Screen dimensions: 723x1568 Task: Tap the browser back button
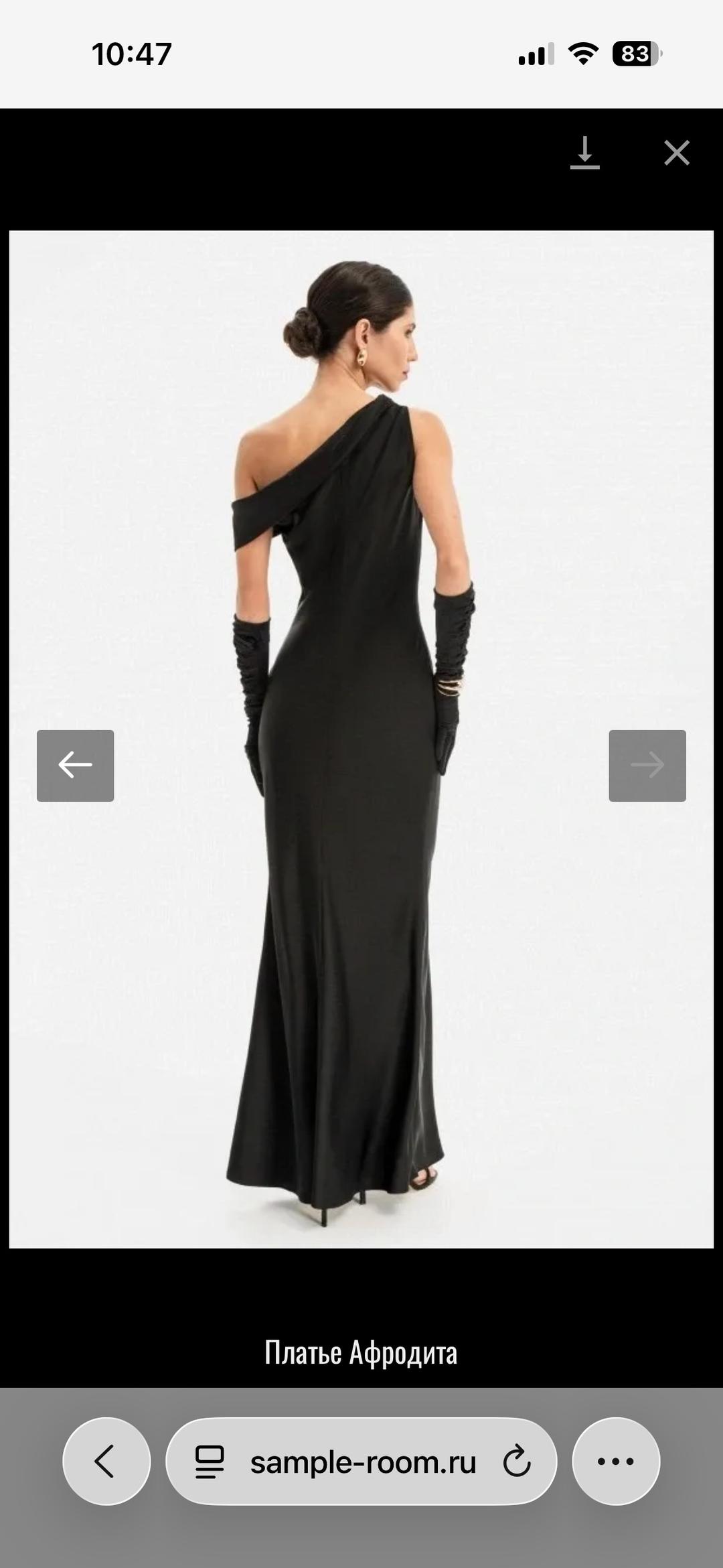[106, 1462]
